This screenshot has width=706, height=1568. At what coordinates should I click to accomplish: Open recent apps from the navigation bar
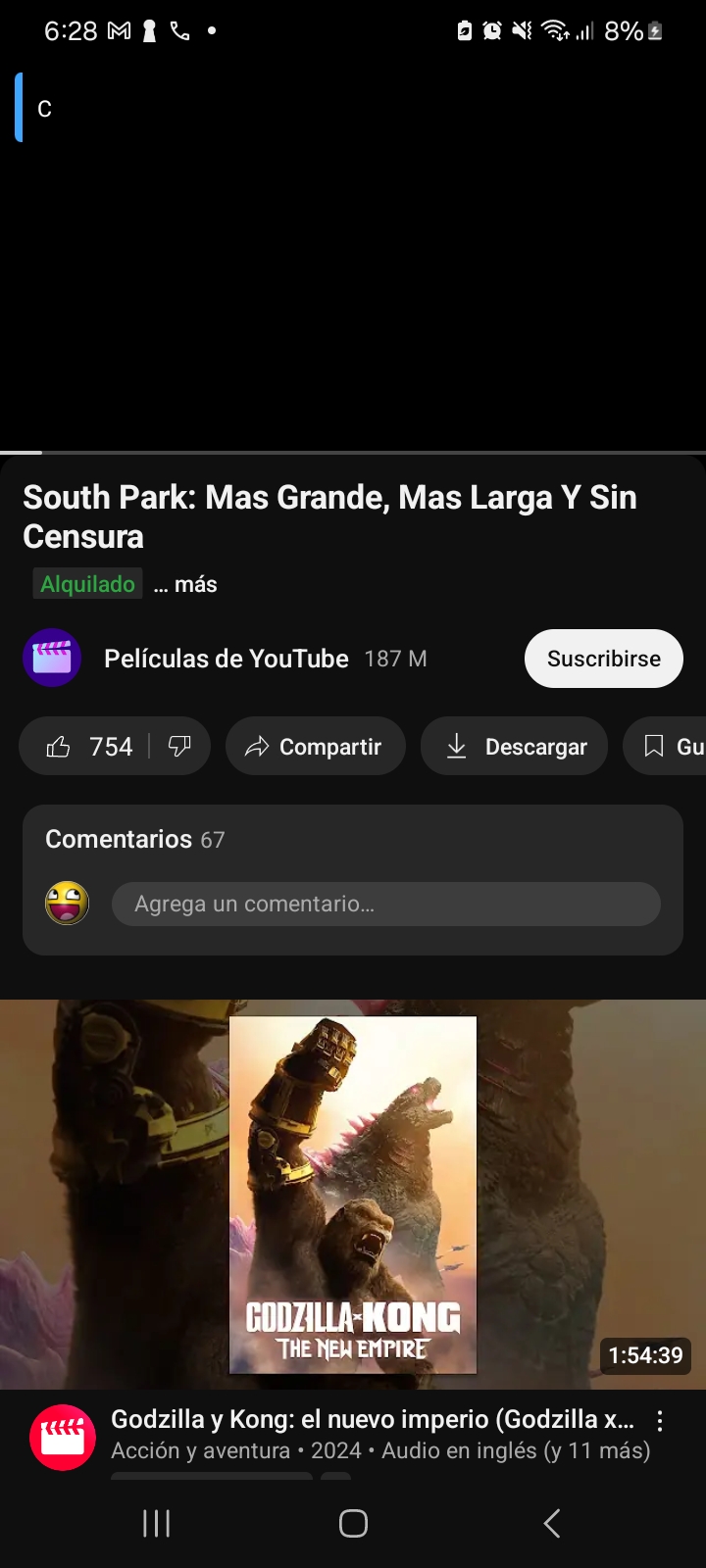click(x=156, y=1523)
